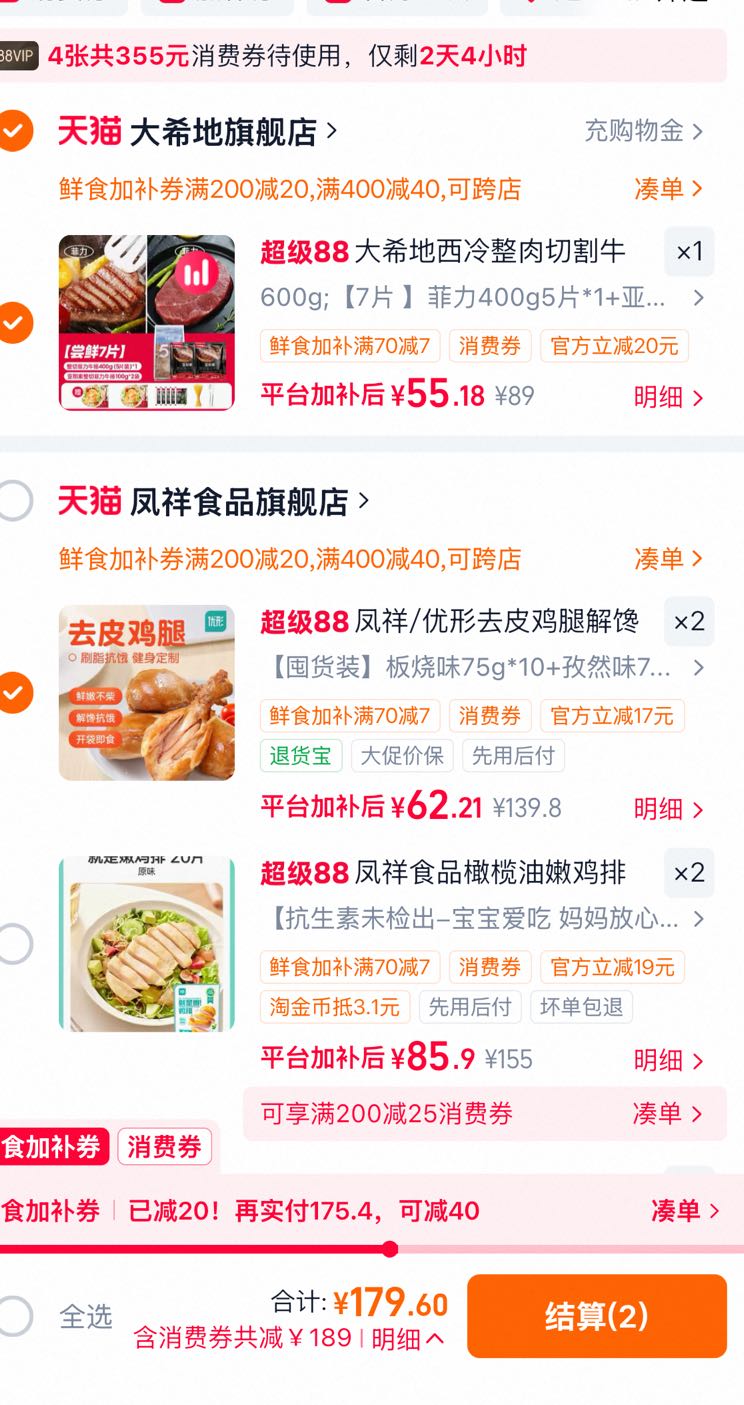Image resolution: width=744 pixels, height=1405 pixels.
Task: Tap 凑单 on 可享满200减25消费券 banner
Action: point(668,1113)
